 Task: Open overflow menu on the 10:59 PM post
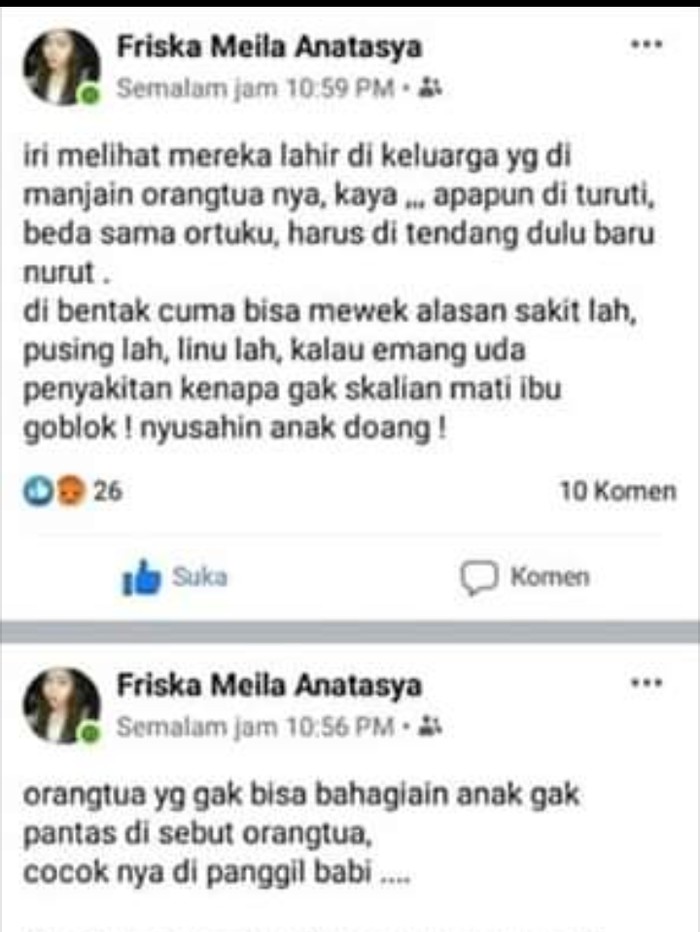pos(646,45)
